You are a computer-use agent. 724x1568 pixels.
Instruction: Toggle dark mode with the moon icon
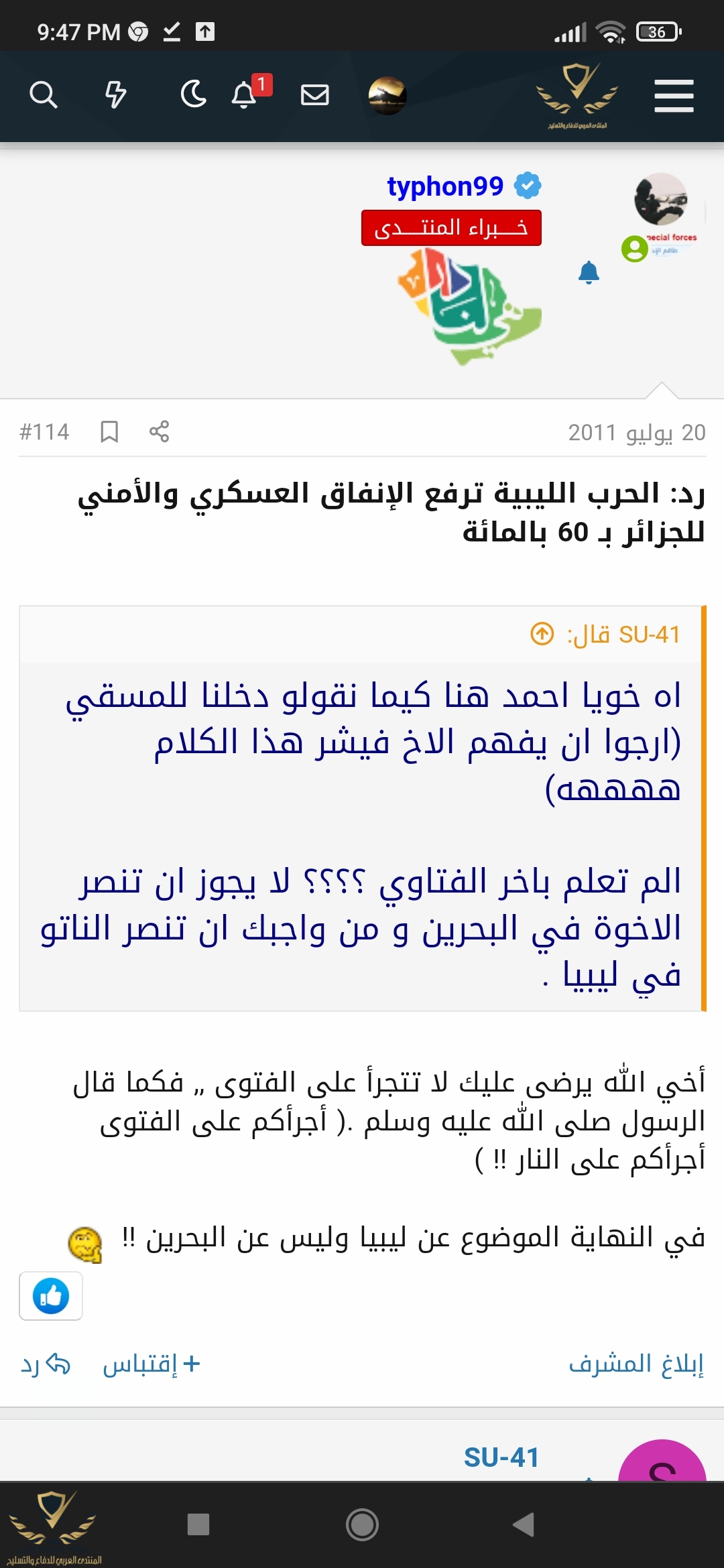(x=194, y=94)
